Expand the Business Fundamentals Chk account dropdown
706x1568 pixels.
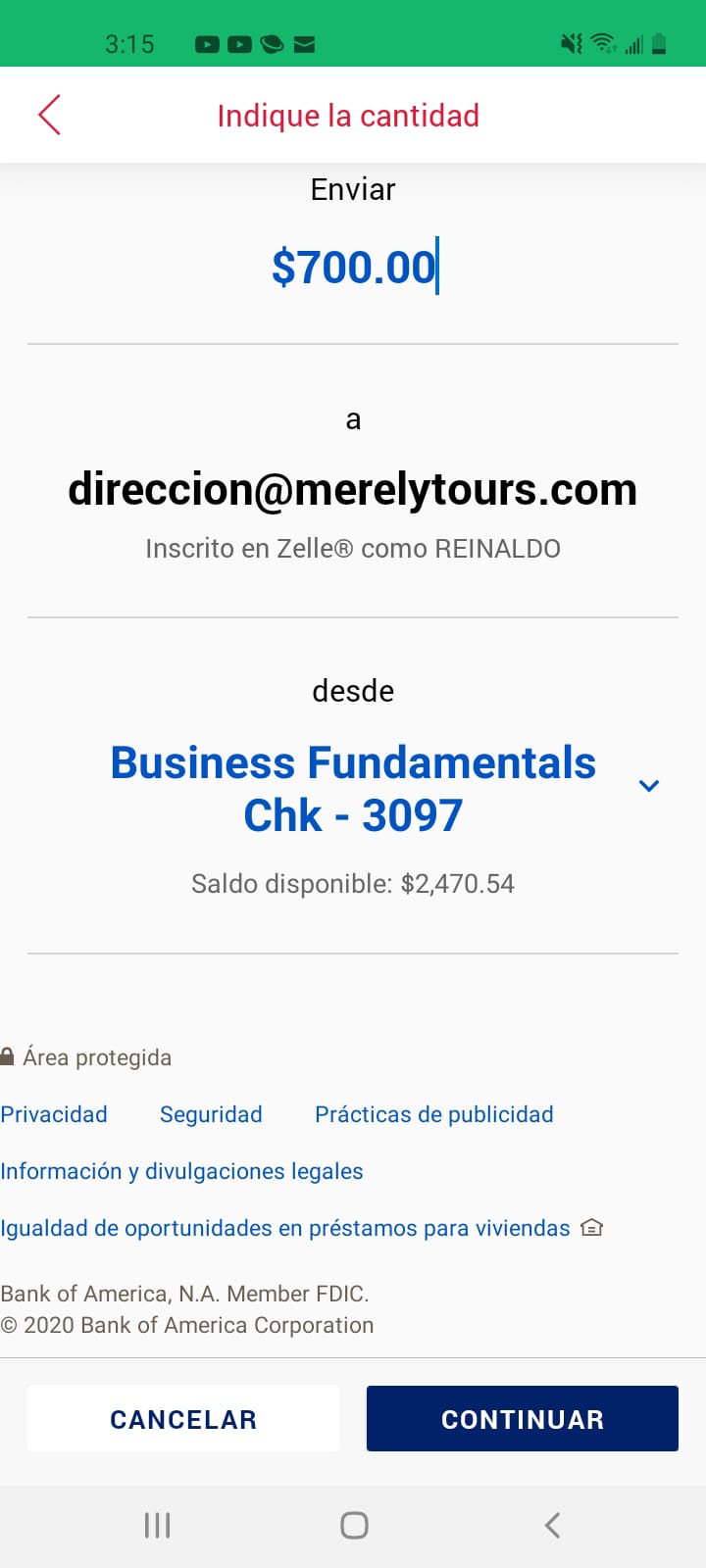click(x=648, y=786)
